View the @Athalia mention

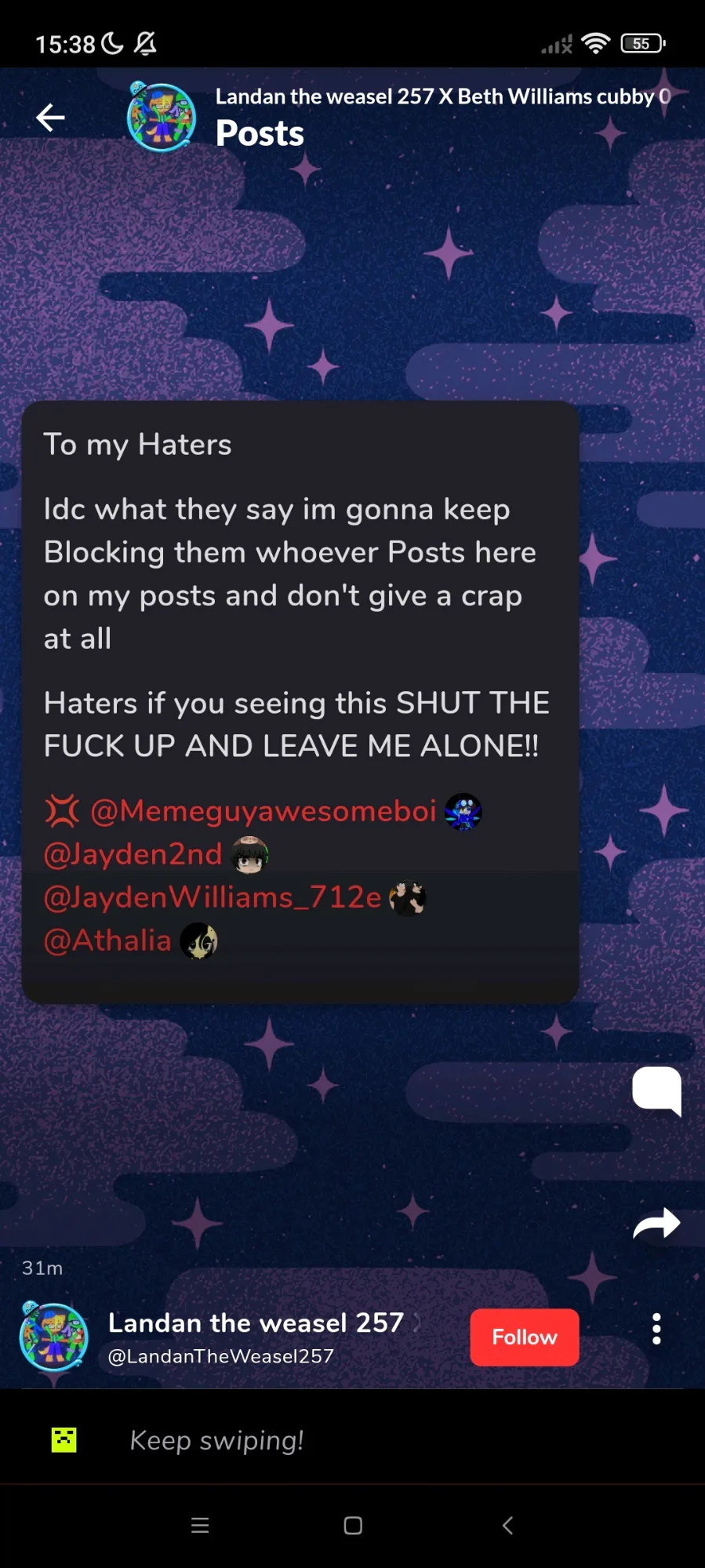tap(107, 940)
